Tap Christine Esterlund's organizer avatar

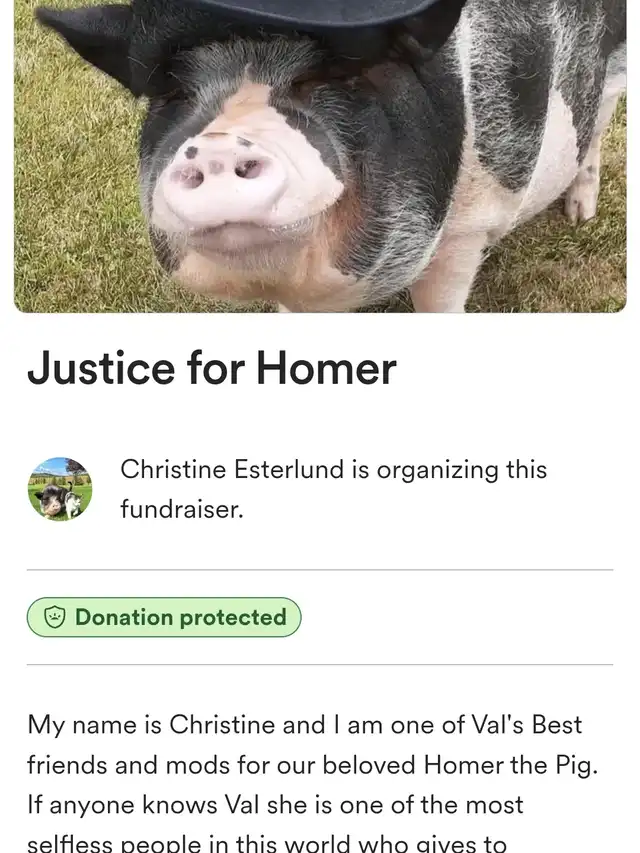(x=60, y=489)
